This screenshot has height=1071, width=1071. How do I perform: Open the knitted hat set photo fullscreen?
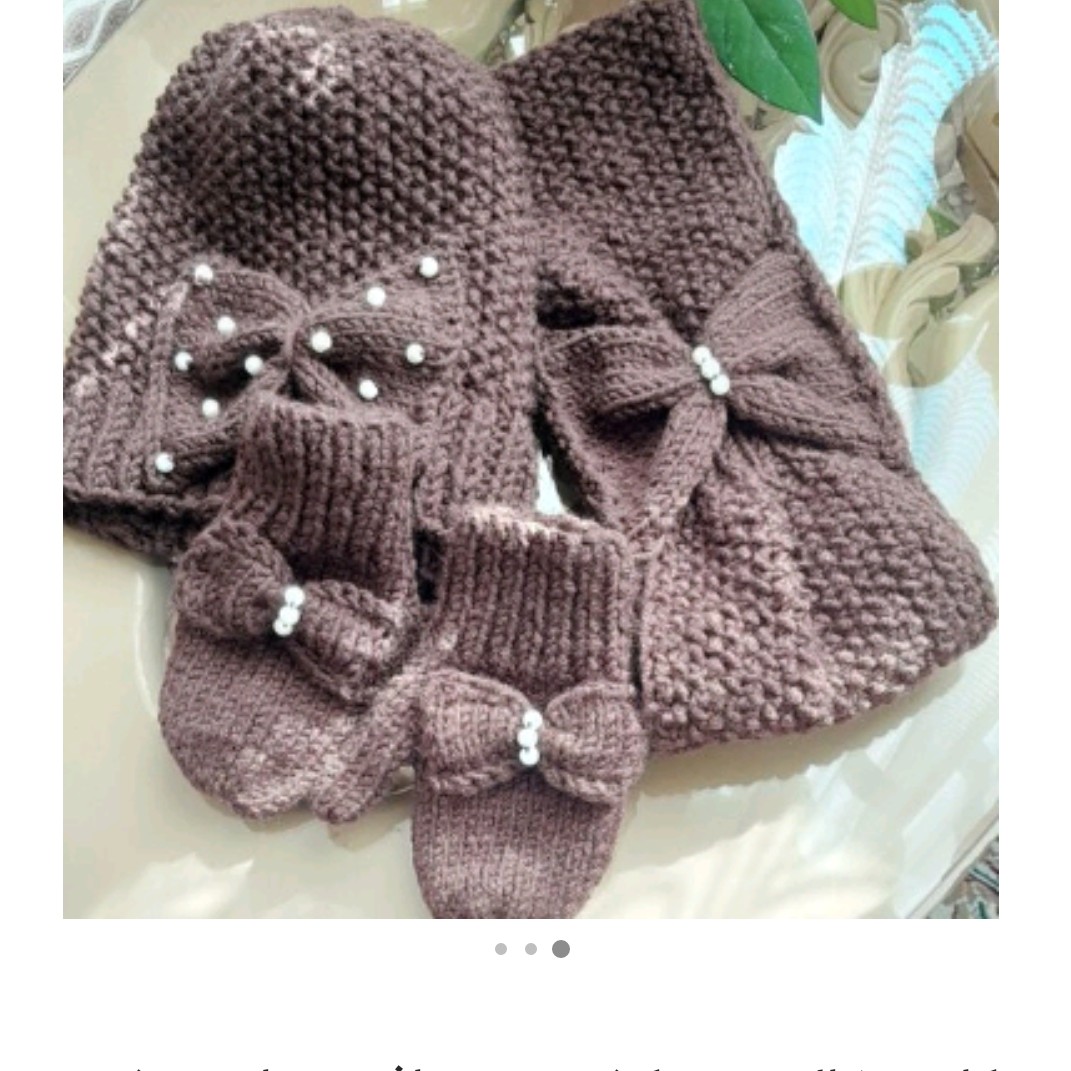[x=530, y=458]
